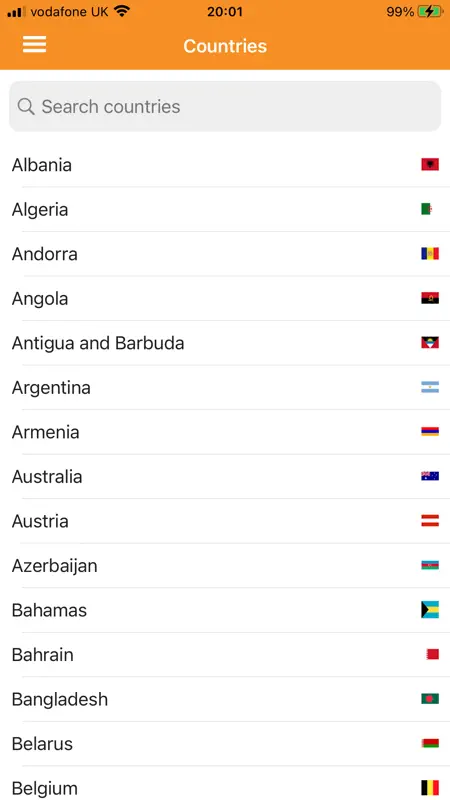This screenshot has width=450, height=800.
Task: Choose Bahamas
Action: tap(225, 610)
